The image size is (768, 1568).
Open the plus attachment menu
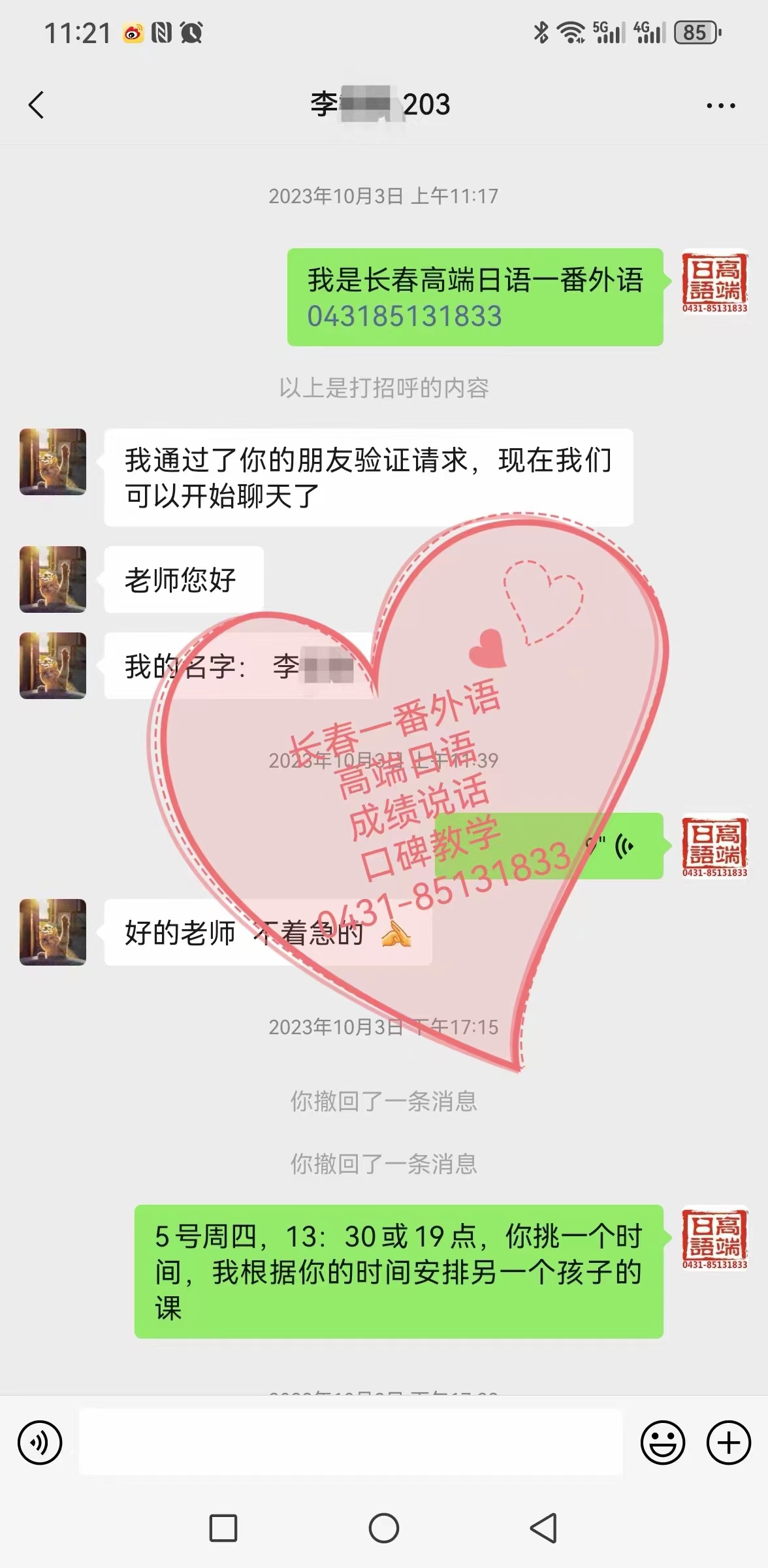[729, 1443]
